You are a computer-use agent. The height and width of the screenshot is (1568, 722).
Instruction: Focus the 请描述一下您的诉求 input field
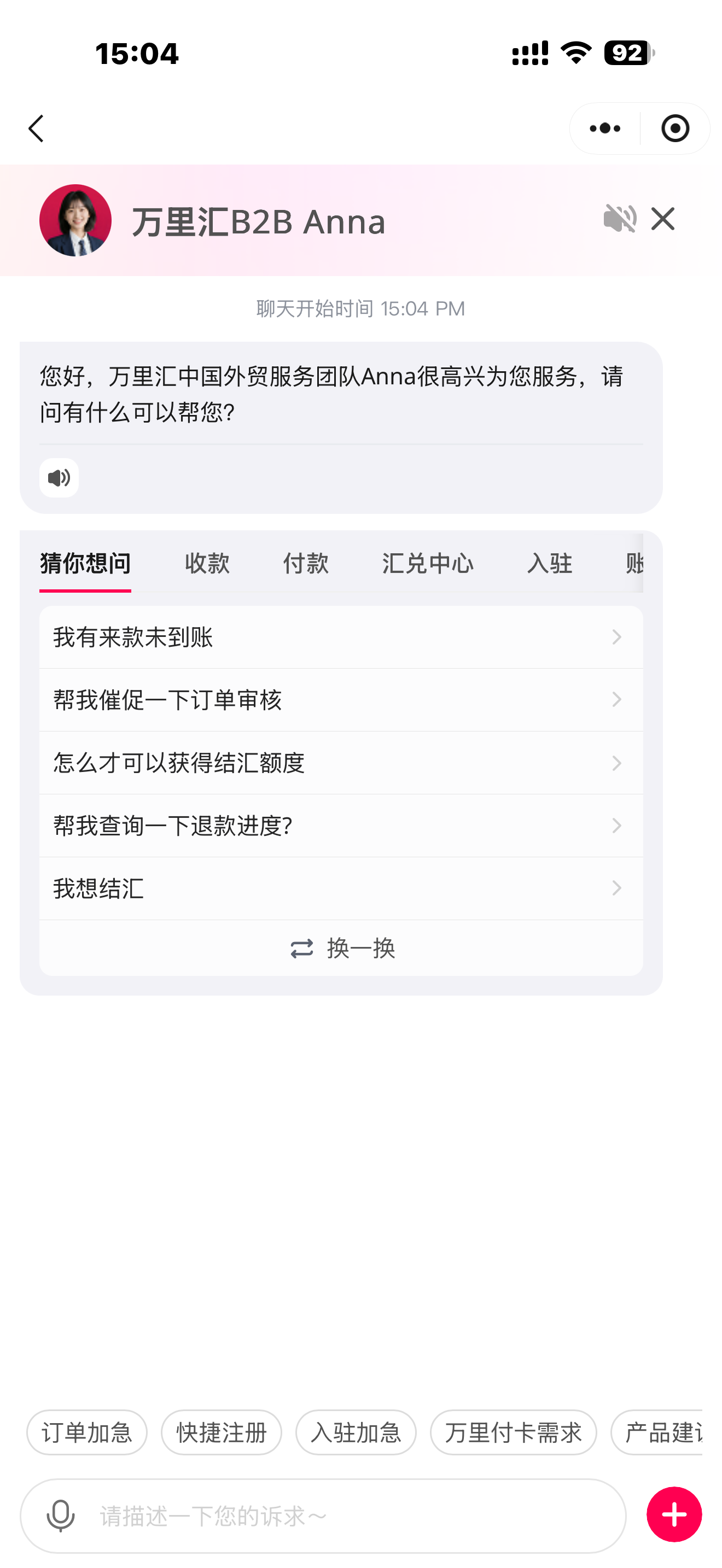pos(353,1516)
